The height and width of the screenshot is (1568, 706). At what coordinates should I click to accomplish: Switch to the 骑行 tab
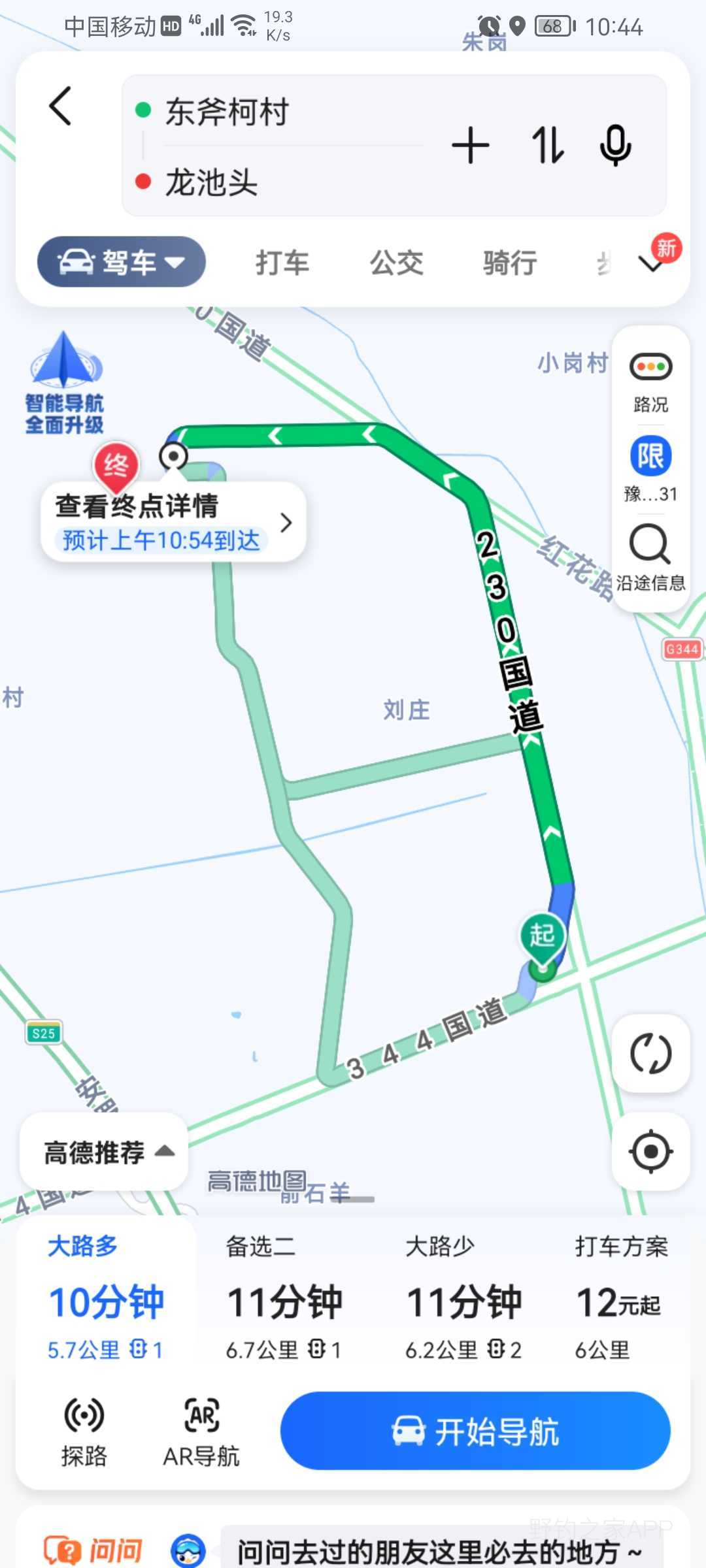click(x=511, y=263)
